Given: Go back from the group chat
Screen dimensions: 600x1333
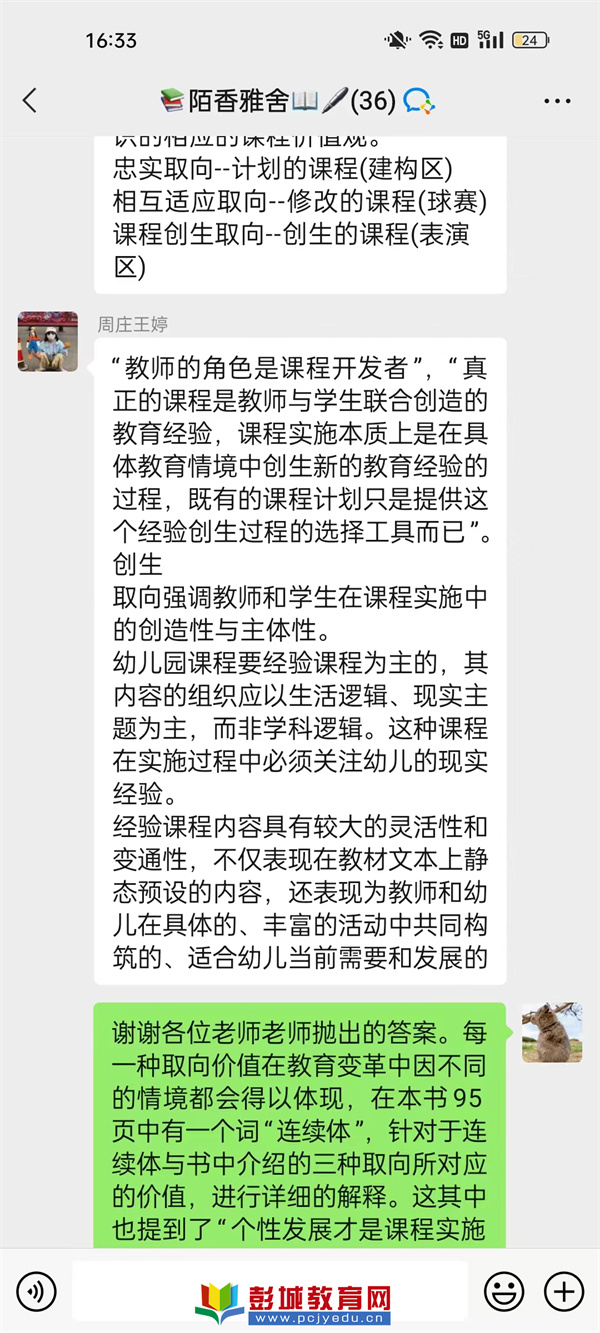Looking at the screenshot, I should coord(30,100).
